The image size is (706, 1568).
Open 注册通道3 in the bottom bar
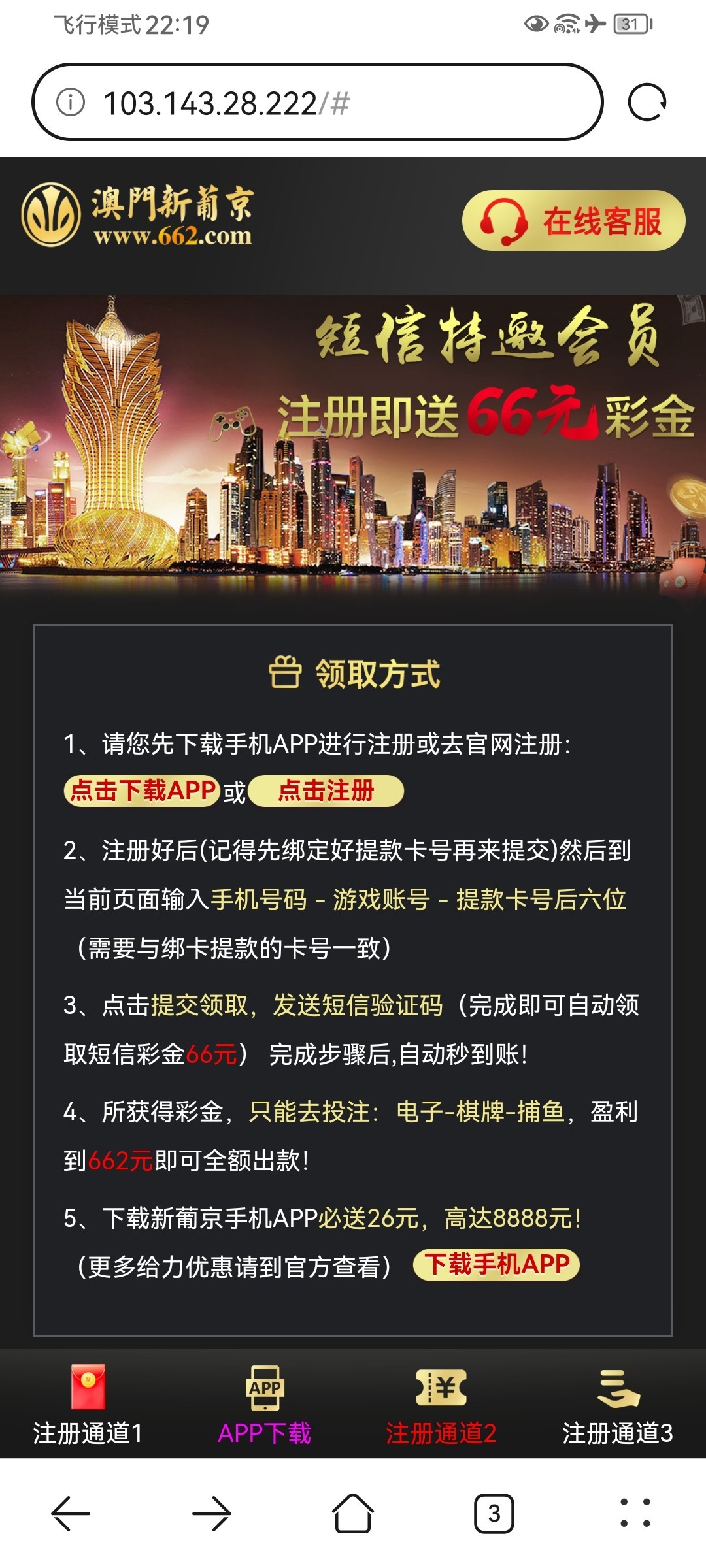pos(618,1405)
